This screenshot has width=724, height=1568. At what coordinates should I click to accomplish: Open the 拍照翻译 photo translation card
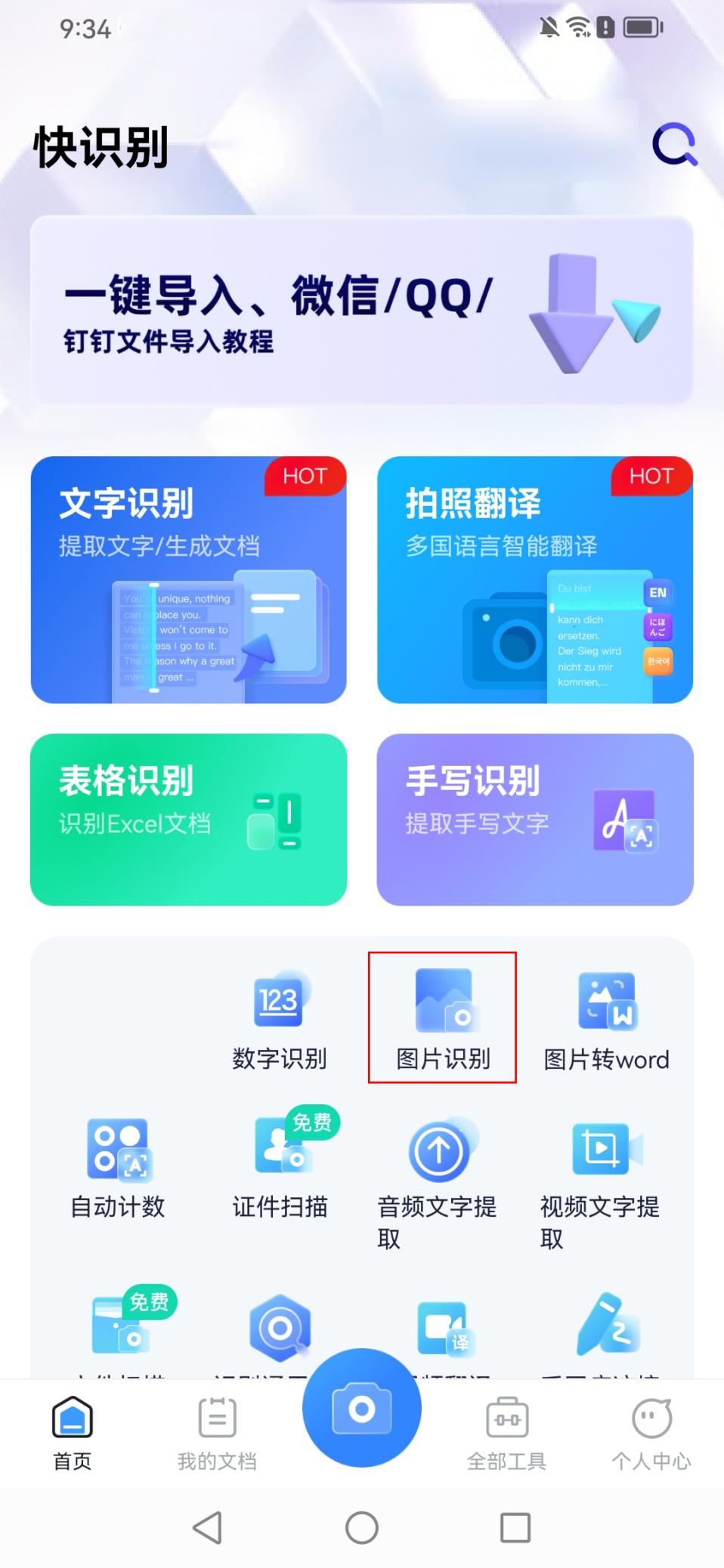pyautogui.click(x=534, y=582)
